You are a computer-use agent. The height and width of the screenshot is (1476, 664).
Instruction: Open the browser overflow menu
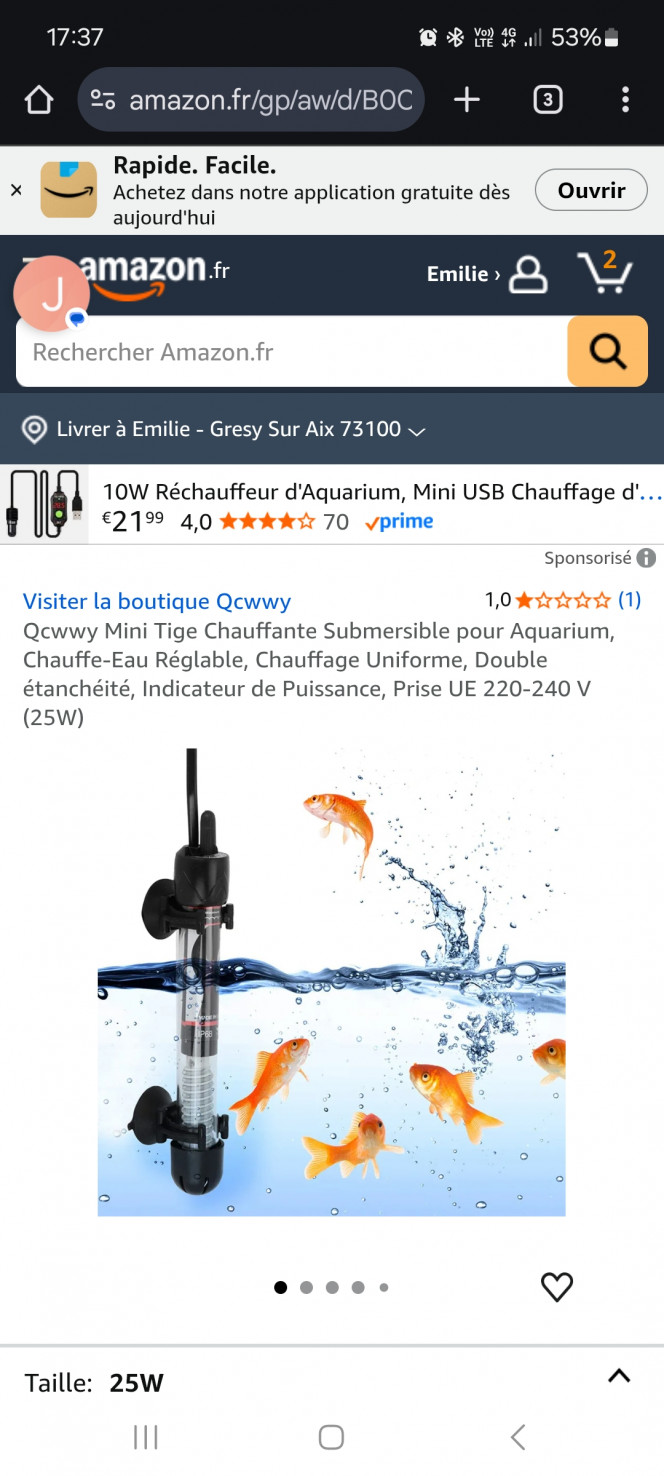[625, 99]
